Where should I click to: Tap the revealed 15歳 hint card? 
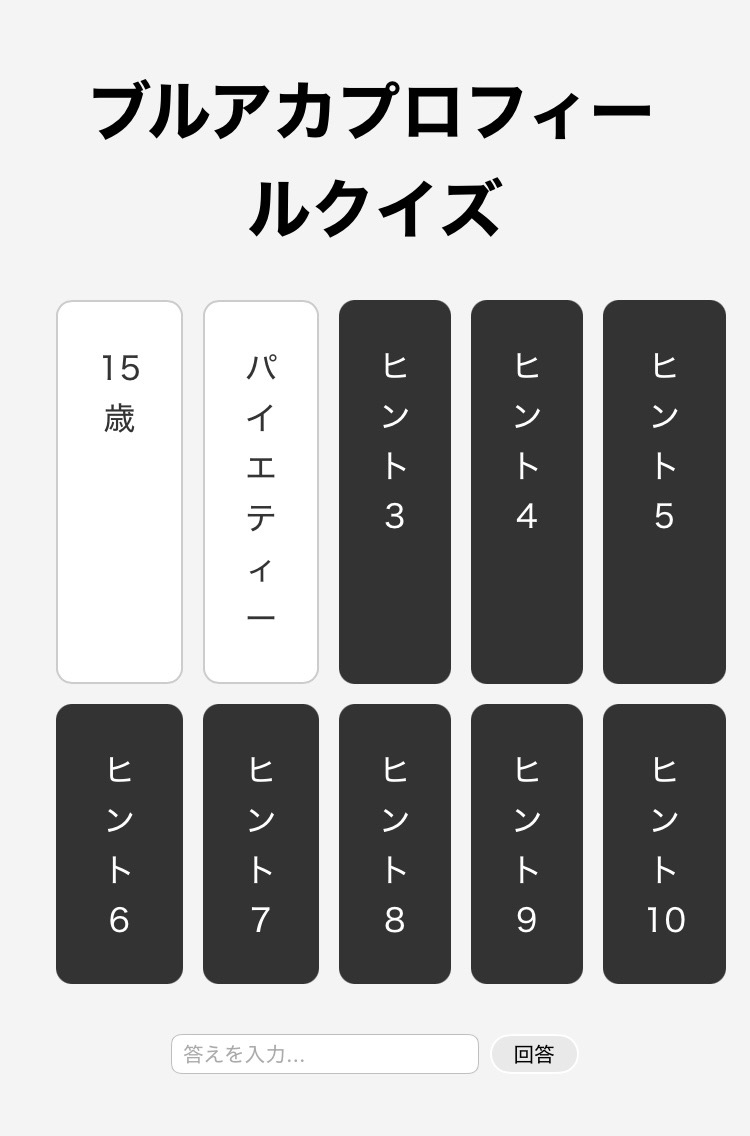click(x=119, y=491)
